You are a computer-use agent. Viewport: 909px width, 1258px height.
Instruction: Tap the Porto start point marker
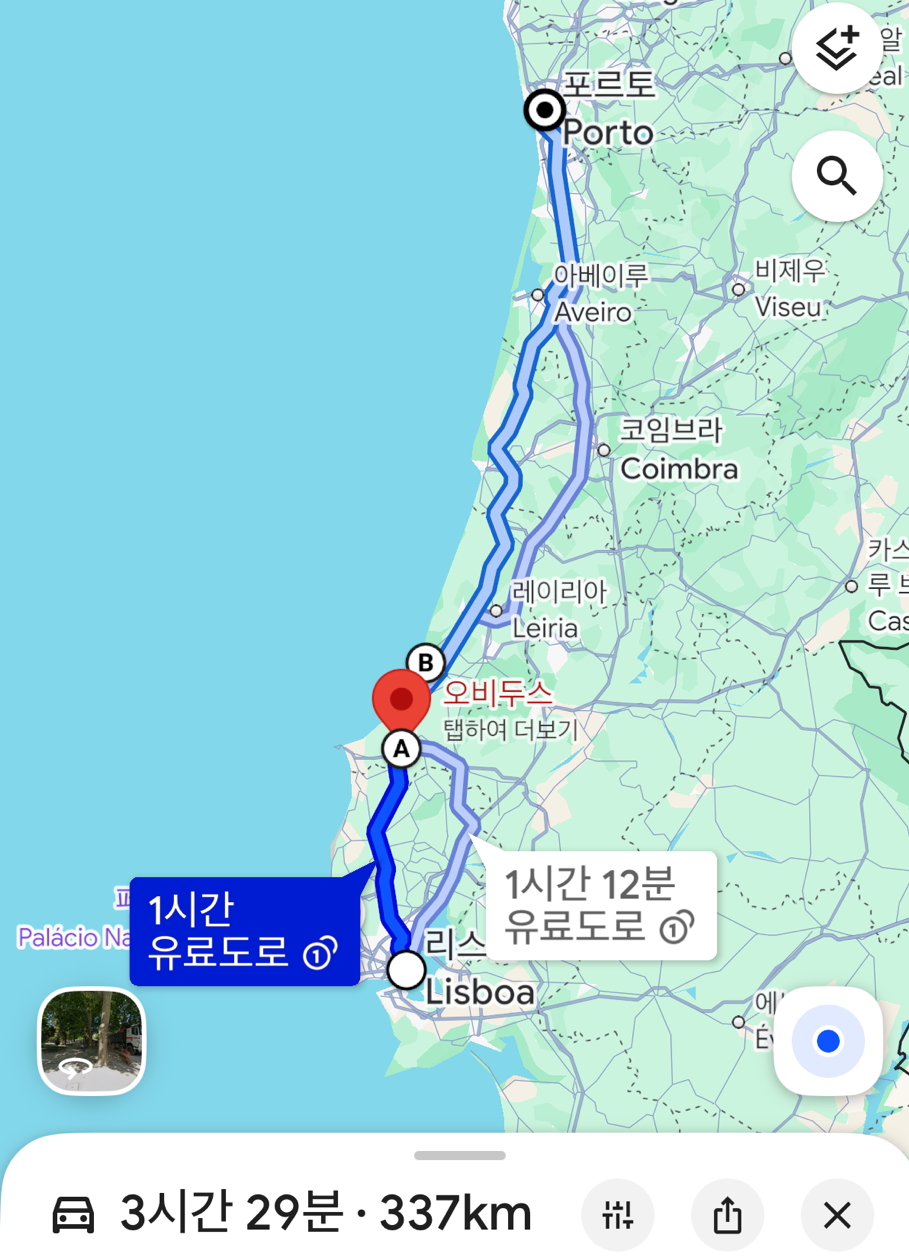pos(545,110)
